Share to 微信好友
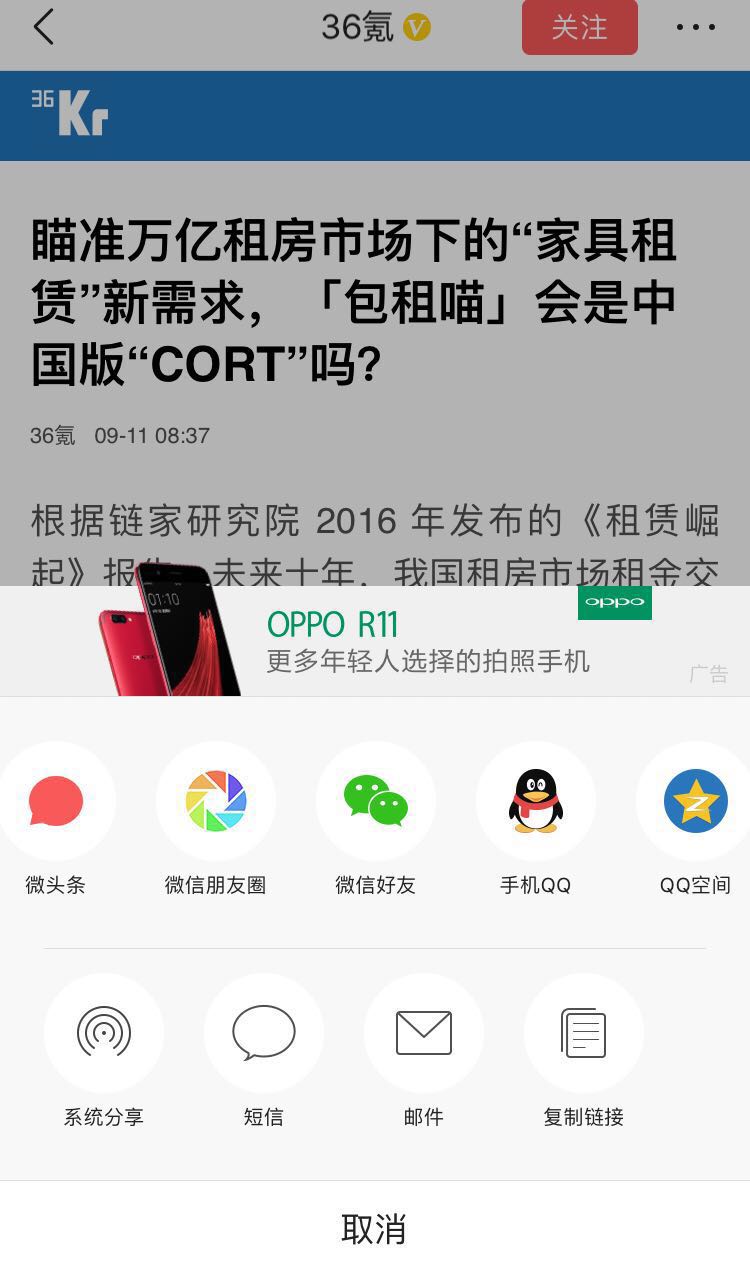 pos(376,802)
